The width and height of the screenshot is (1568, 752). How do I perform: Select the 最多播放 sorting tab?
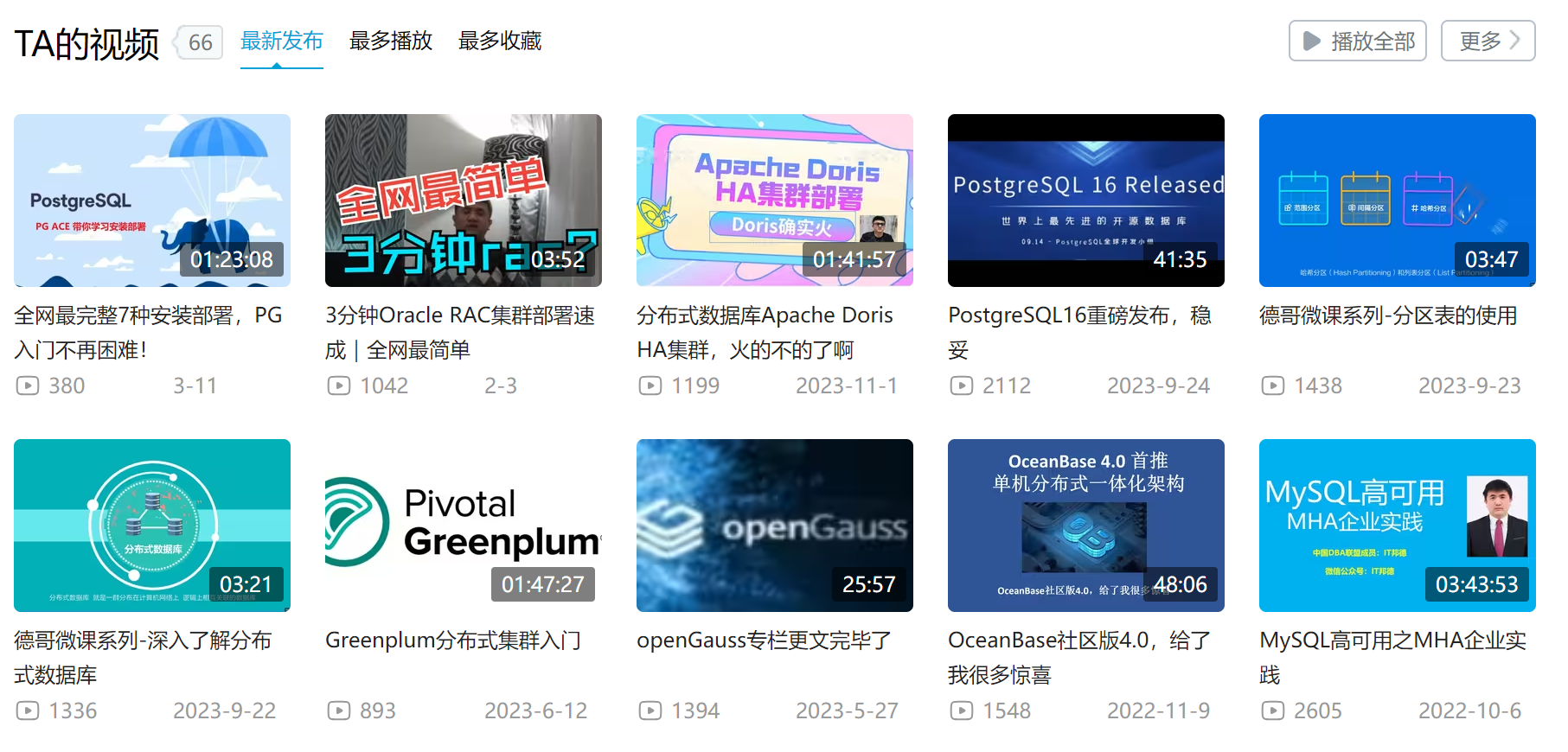390,41
